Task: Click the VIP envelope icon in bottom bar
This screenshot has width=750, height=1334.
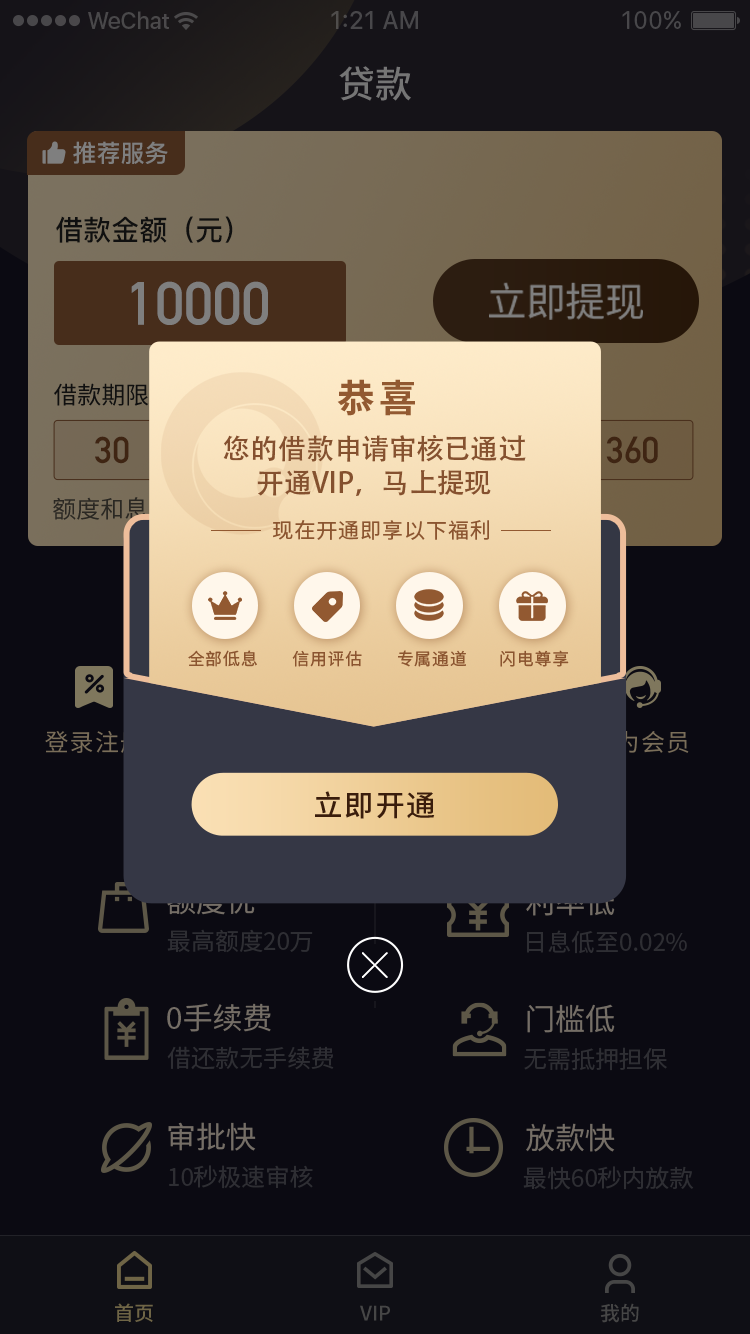Action: tap(375, 1269)
